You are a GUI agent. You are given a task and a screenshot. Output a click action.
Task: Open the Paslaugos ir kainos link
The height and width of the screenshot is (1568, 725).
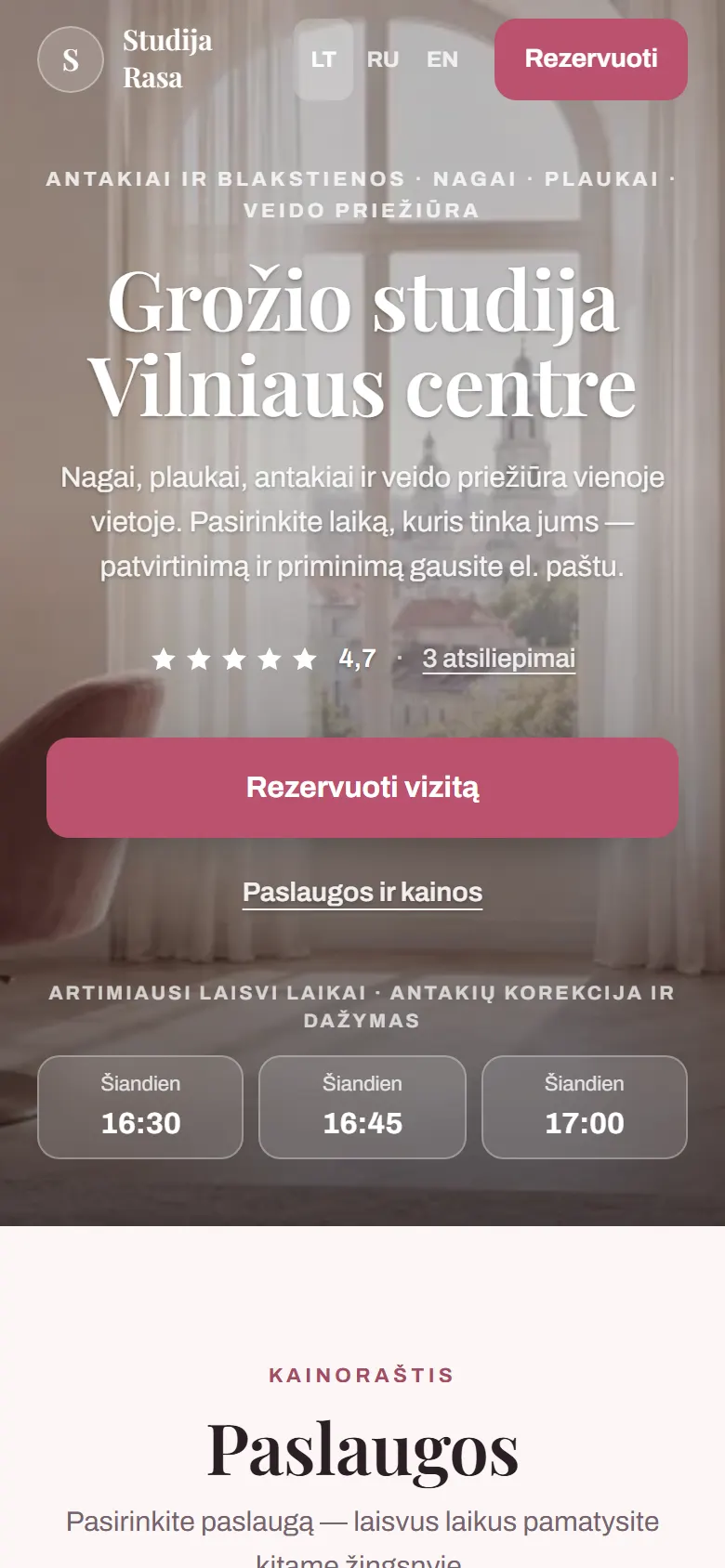[x=362, y=892]
